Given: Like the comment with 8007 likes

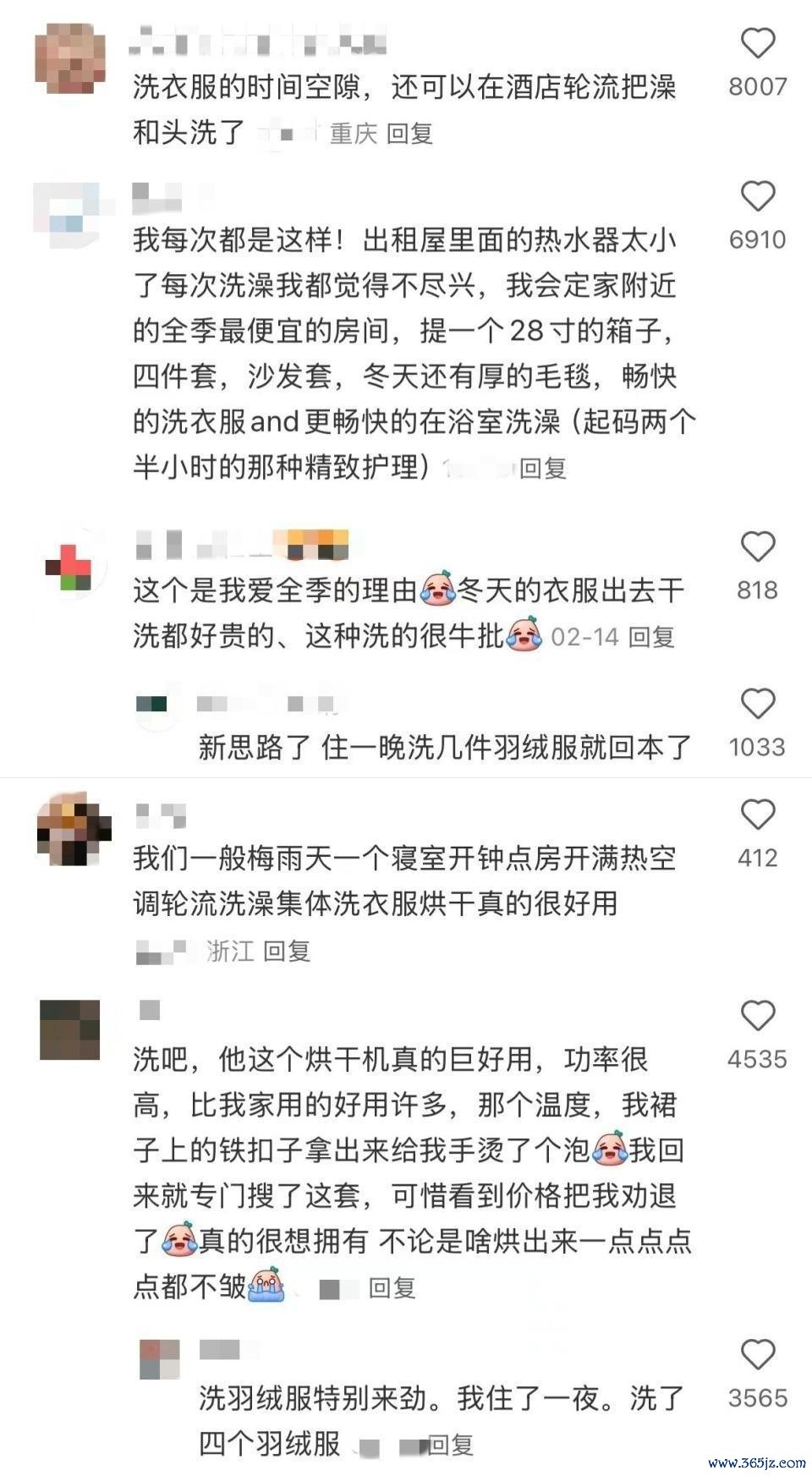Looking at the screenshot, I should 757,43.
